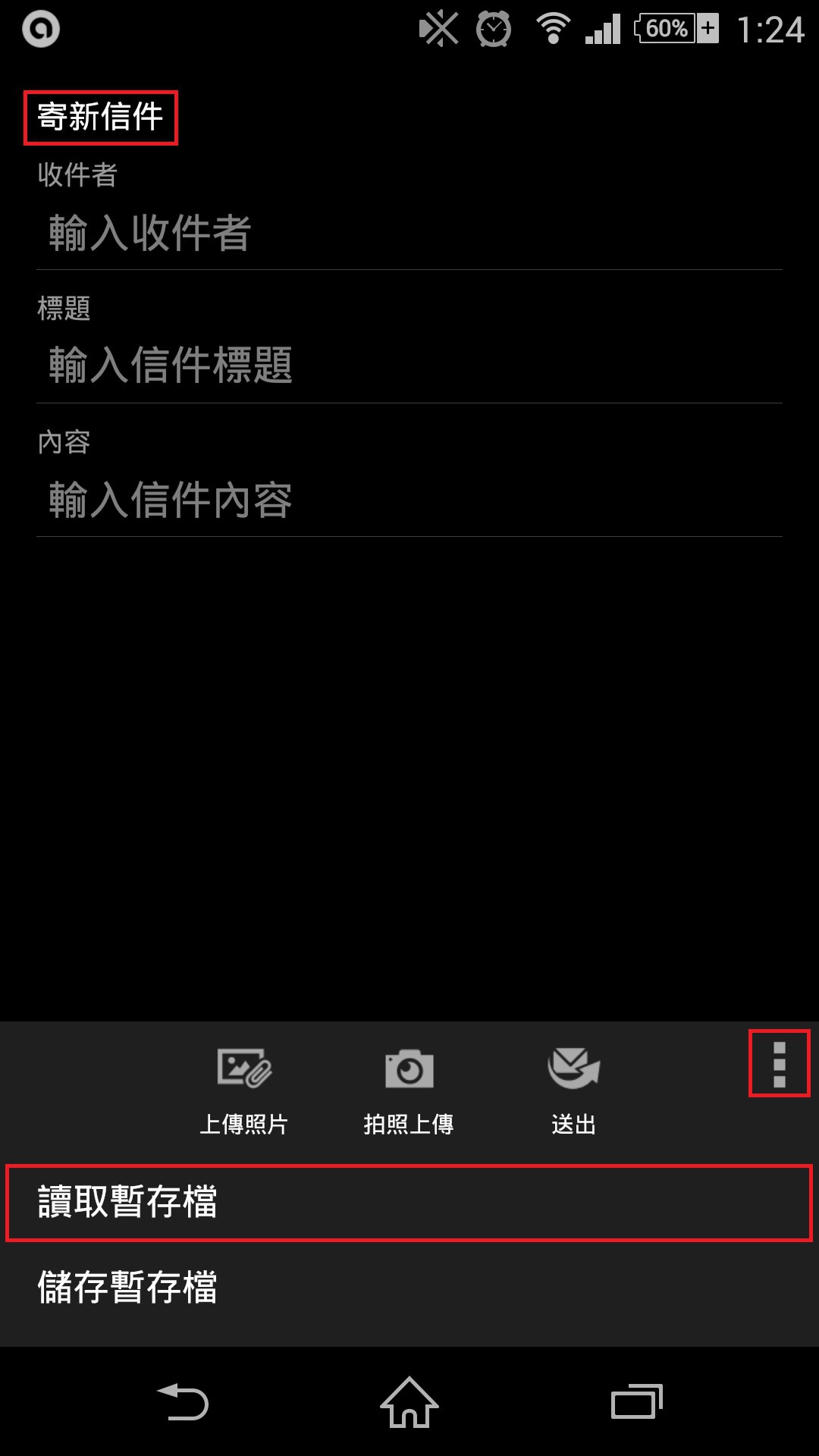Open camera via 拍照上傳
The width and height of the screenshot is (819, 1456).
(x=409, y=1089)
